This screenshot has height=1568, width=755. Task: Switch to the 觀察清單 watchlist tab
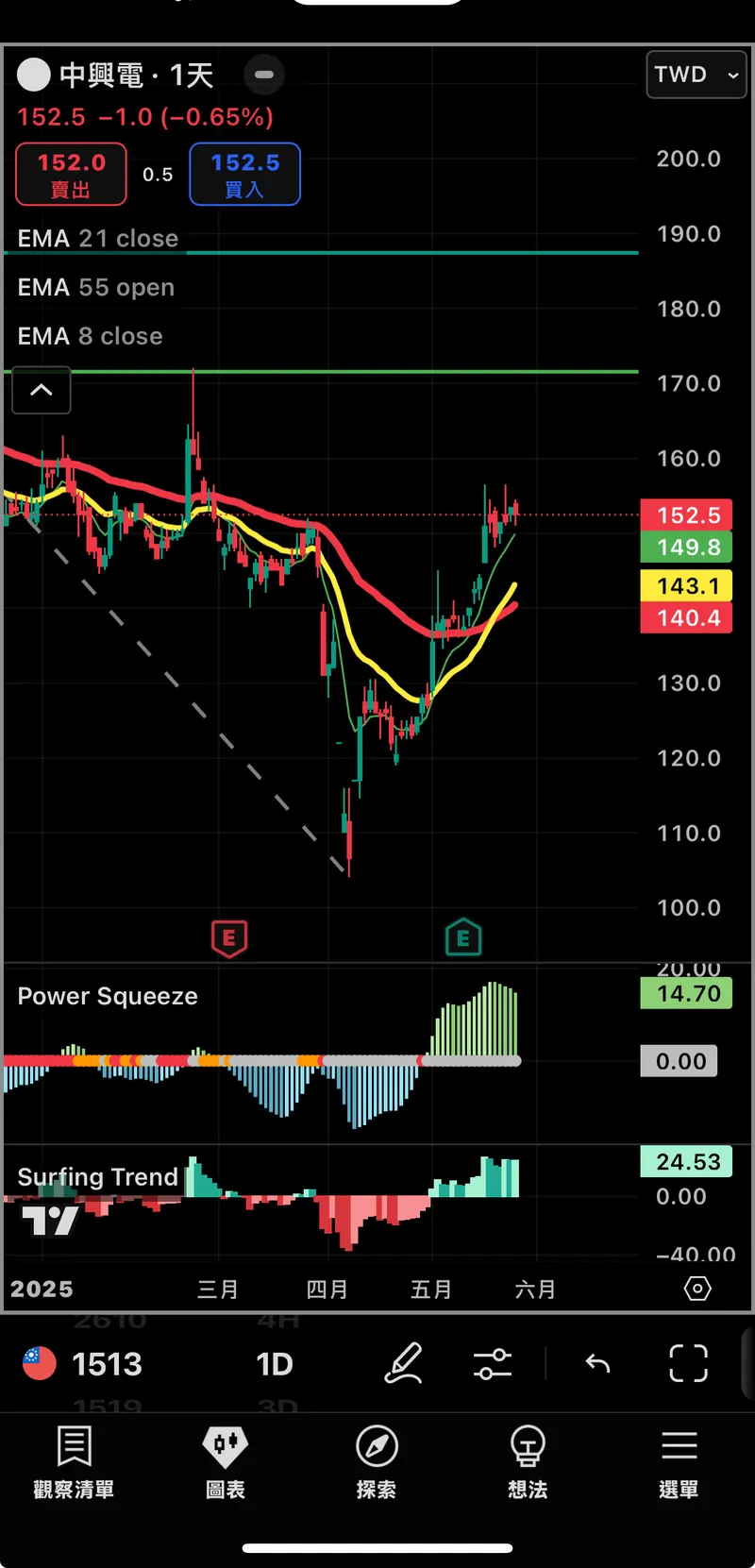[x=74, y=1461]
